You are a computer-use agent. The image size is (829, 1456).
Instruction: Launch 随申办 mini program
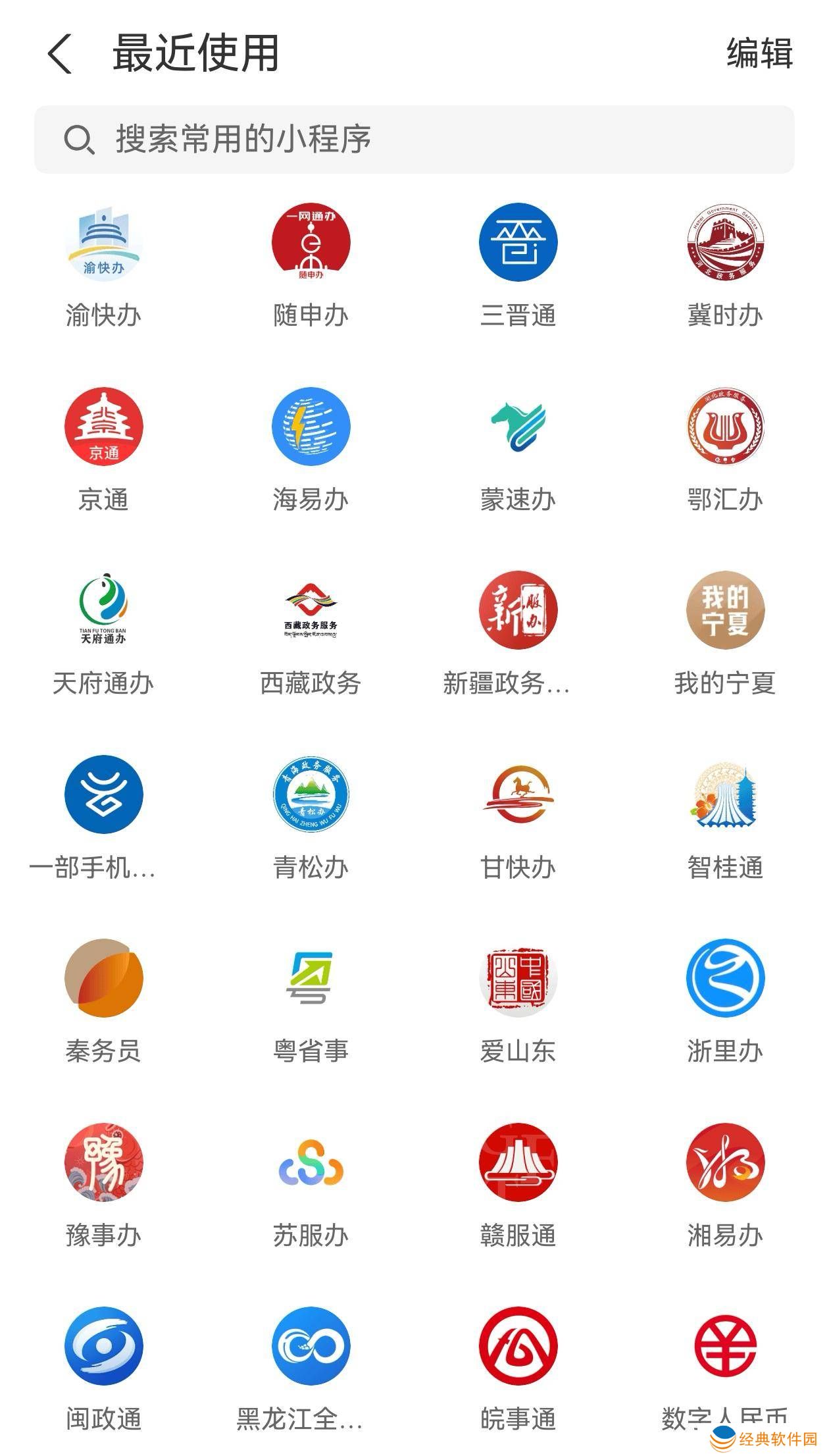point(311,243)
